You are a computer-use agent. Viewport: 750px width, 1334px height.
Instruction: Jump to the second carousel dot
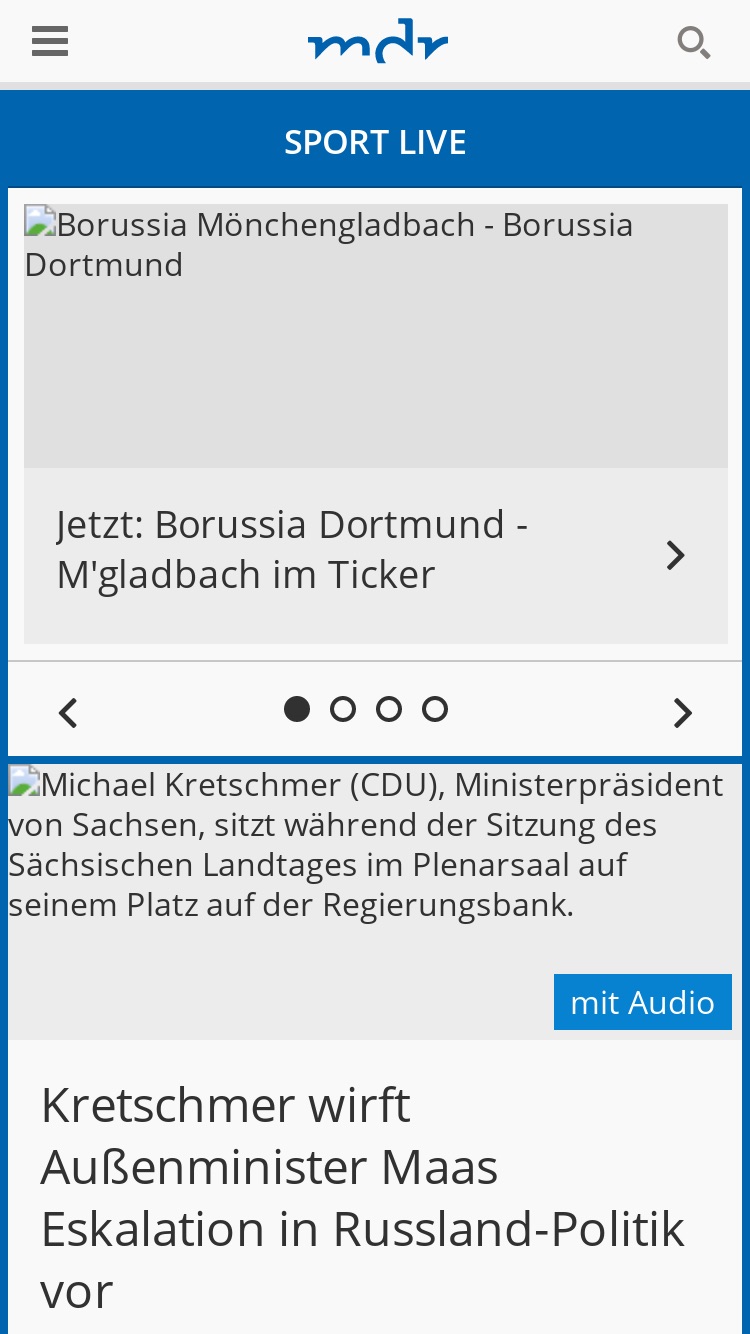click(x=343, y=709)
